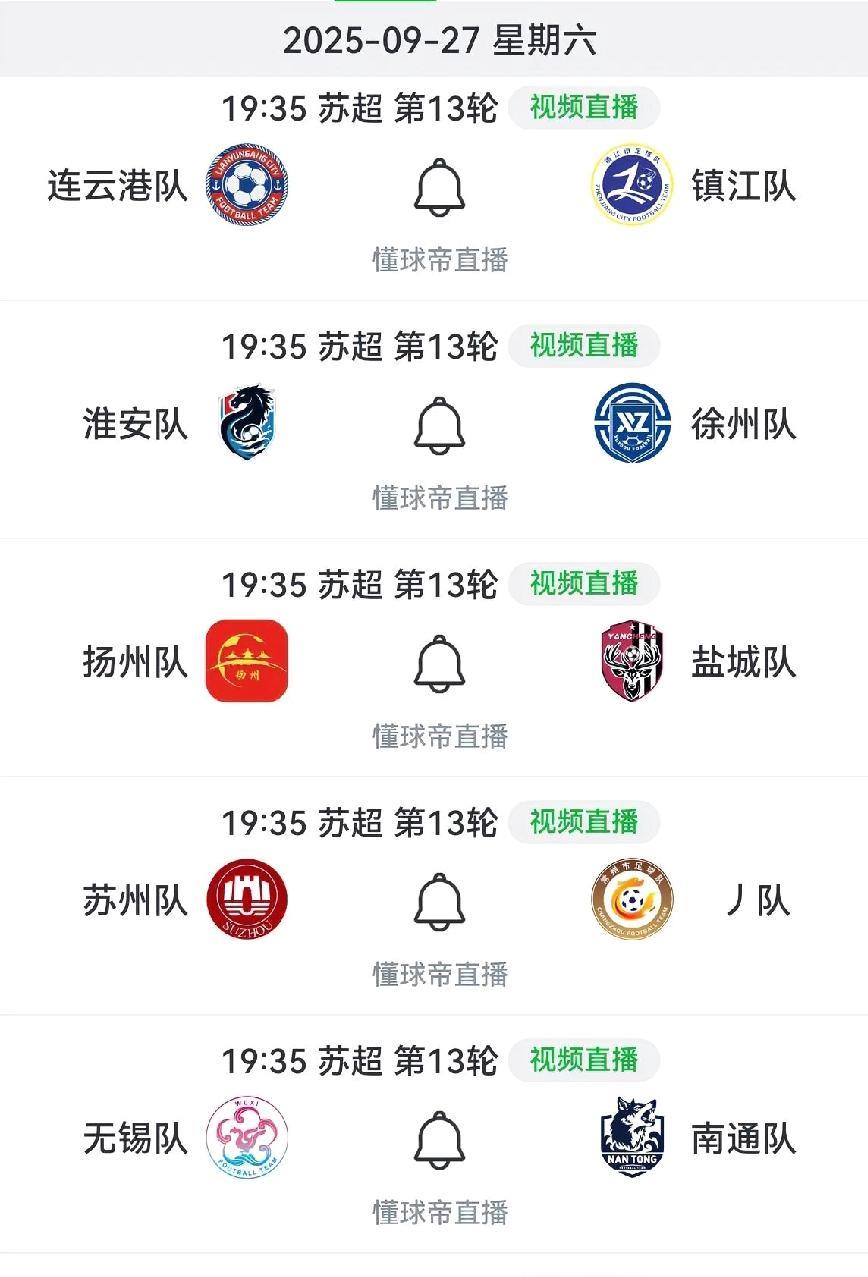Open the 淮安队 vs 徐州队 match row
This screenshot has height=1277, width=868.
point(434,420)
